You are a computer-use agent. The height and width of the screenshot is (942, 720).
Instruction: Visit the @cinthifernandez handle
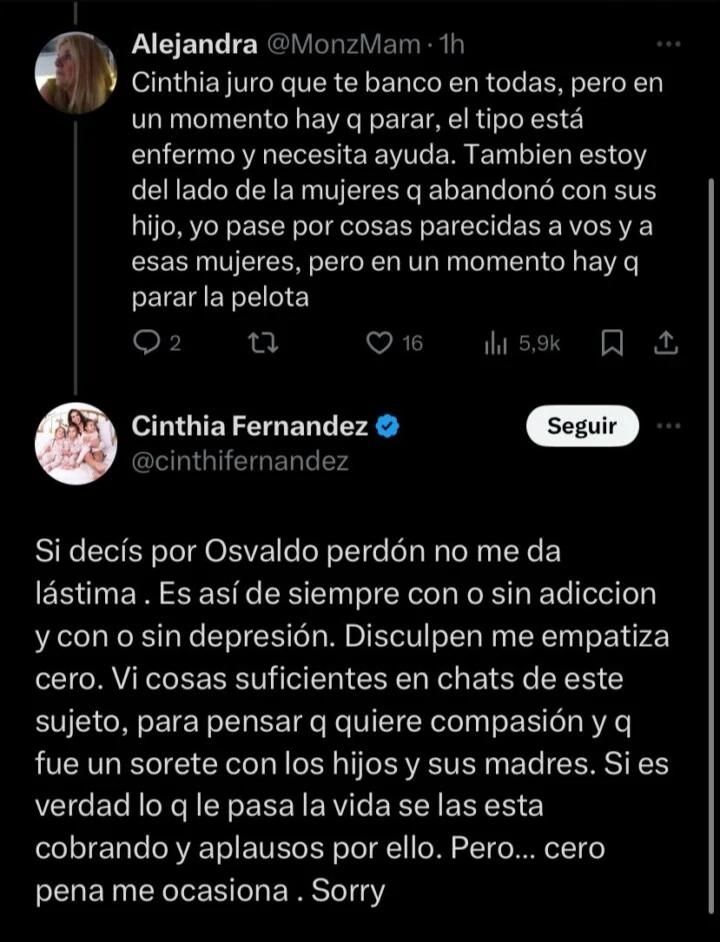240,461
